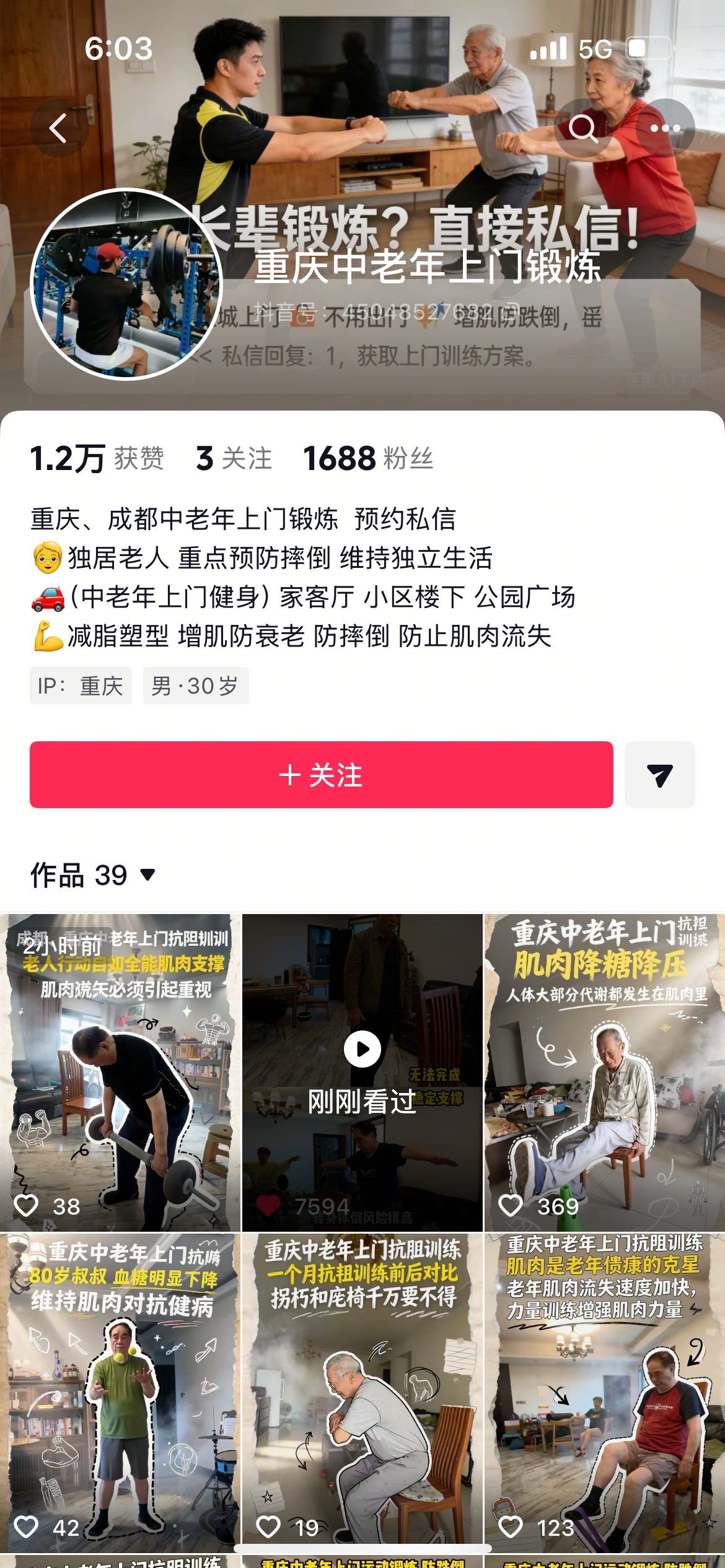Expand the 作品 39 sort dropdown
725x1568 pixels.
click(x=93, y=875)
